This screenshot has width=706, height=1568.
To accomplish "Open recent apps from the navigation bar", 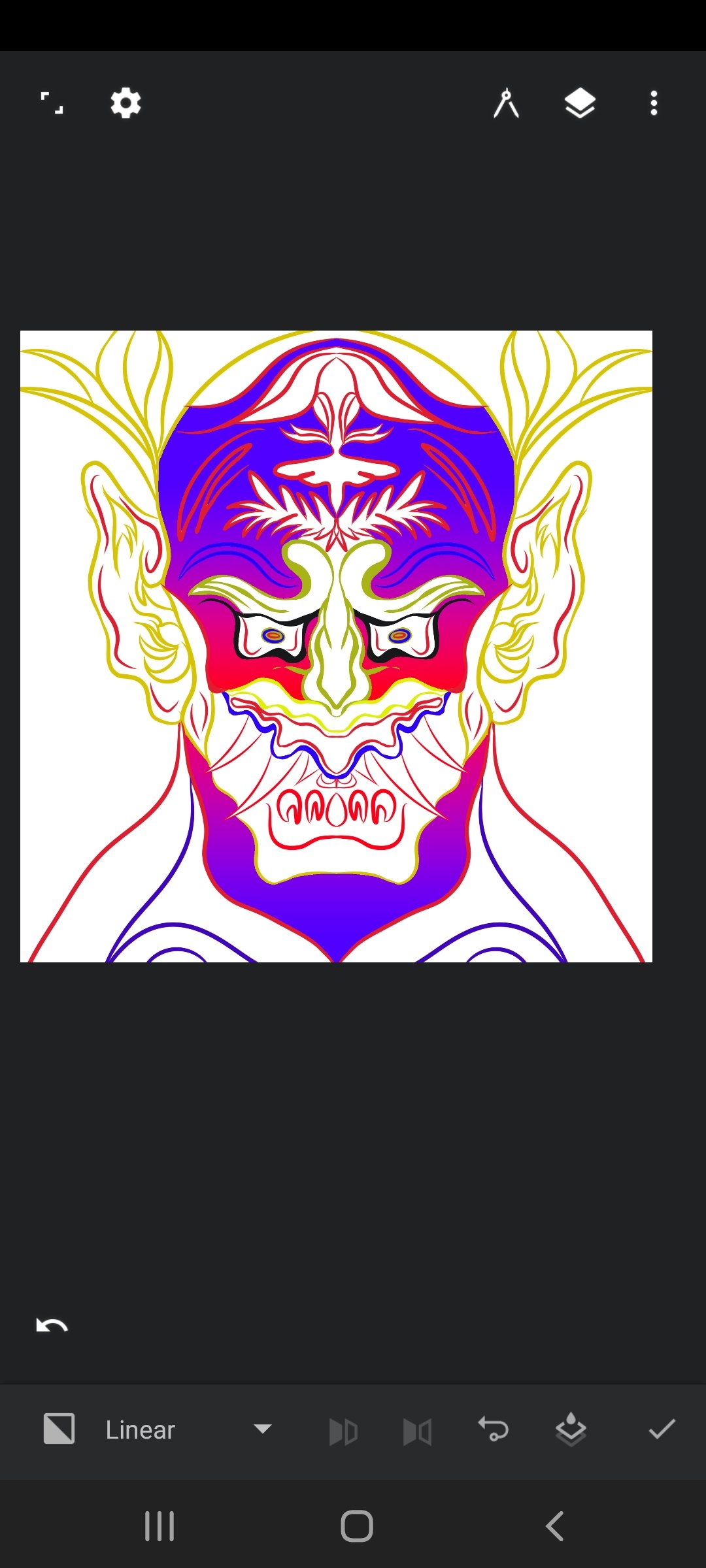I will pos(160,1526).
